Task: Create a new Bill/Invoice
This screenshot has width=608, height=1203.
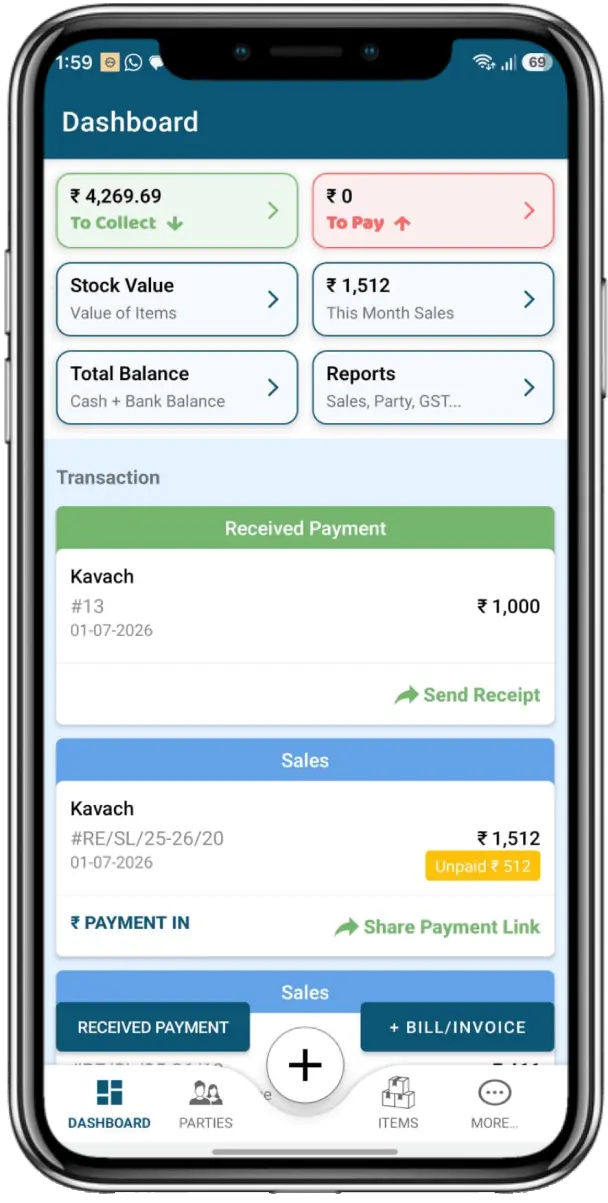Action: (457, 1027)
